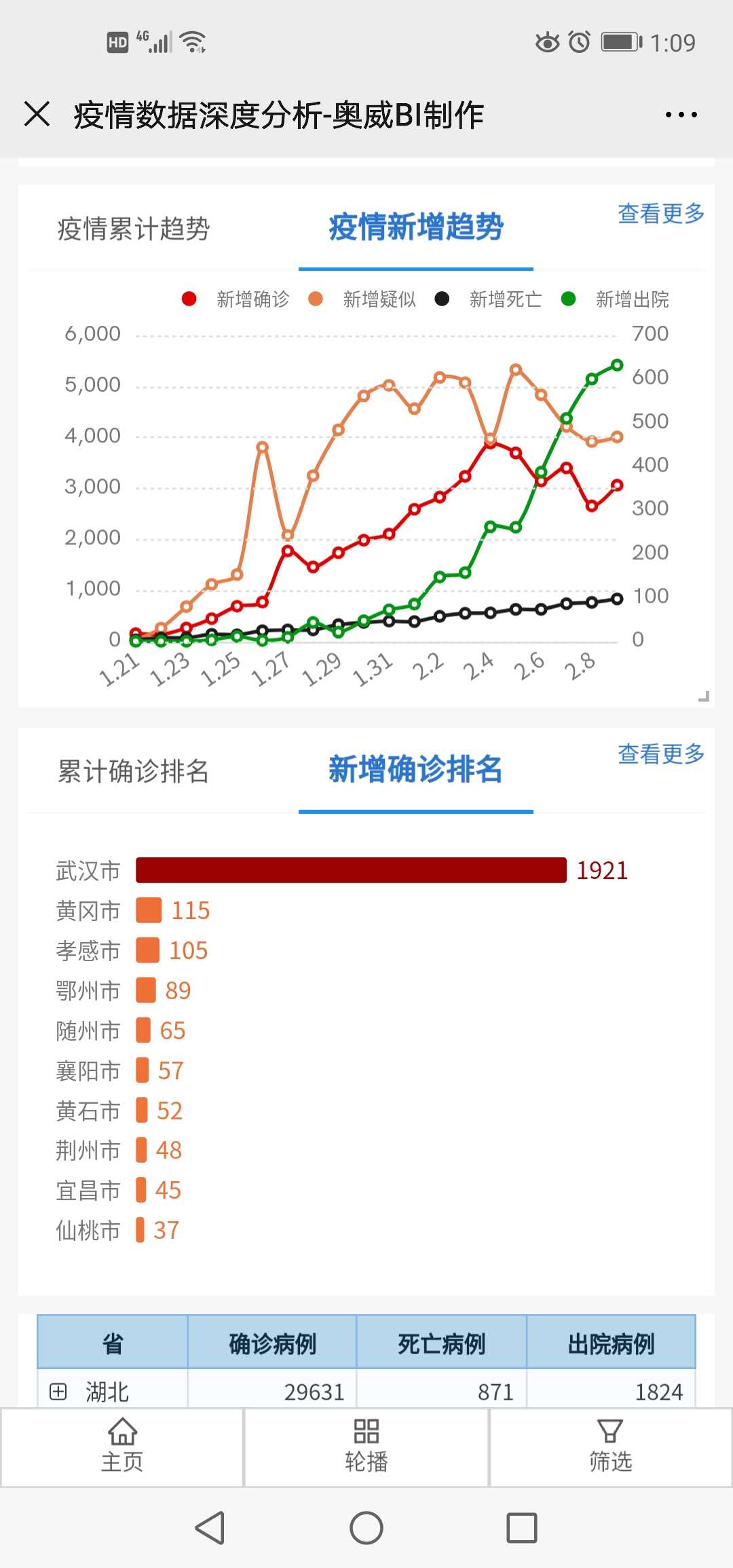
Task: Select the 轮播 carousel icon
Action: pos(365,1446)
